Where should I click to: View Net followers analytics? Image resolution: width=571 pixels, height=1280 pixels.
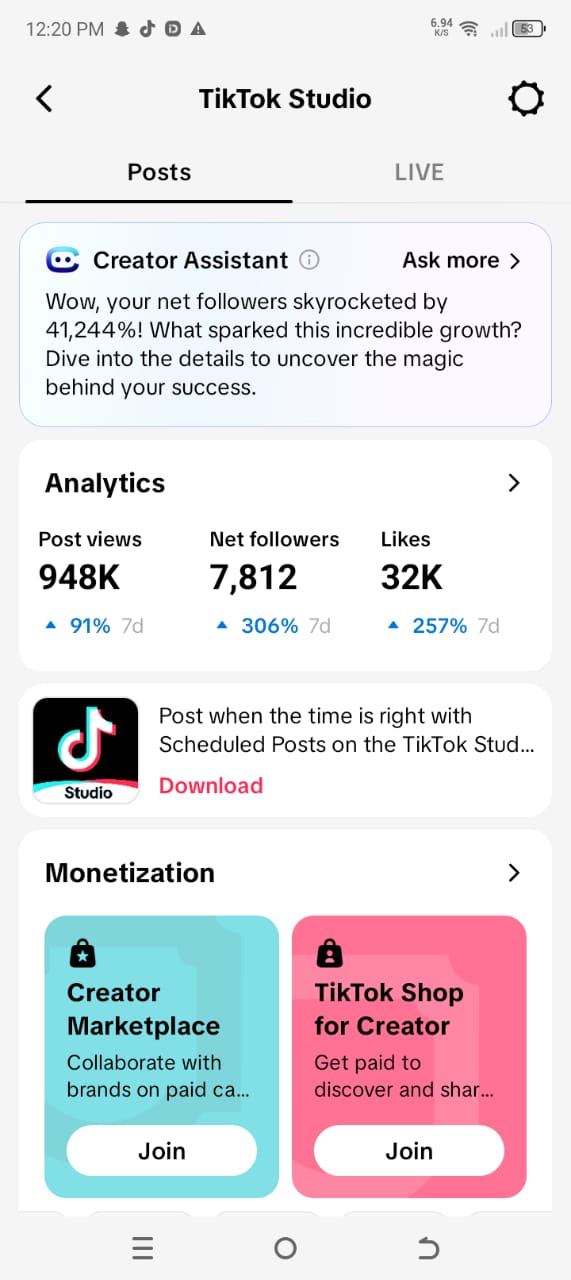(x=274, y=582)
